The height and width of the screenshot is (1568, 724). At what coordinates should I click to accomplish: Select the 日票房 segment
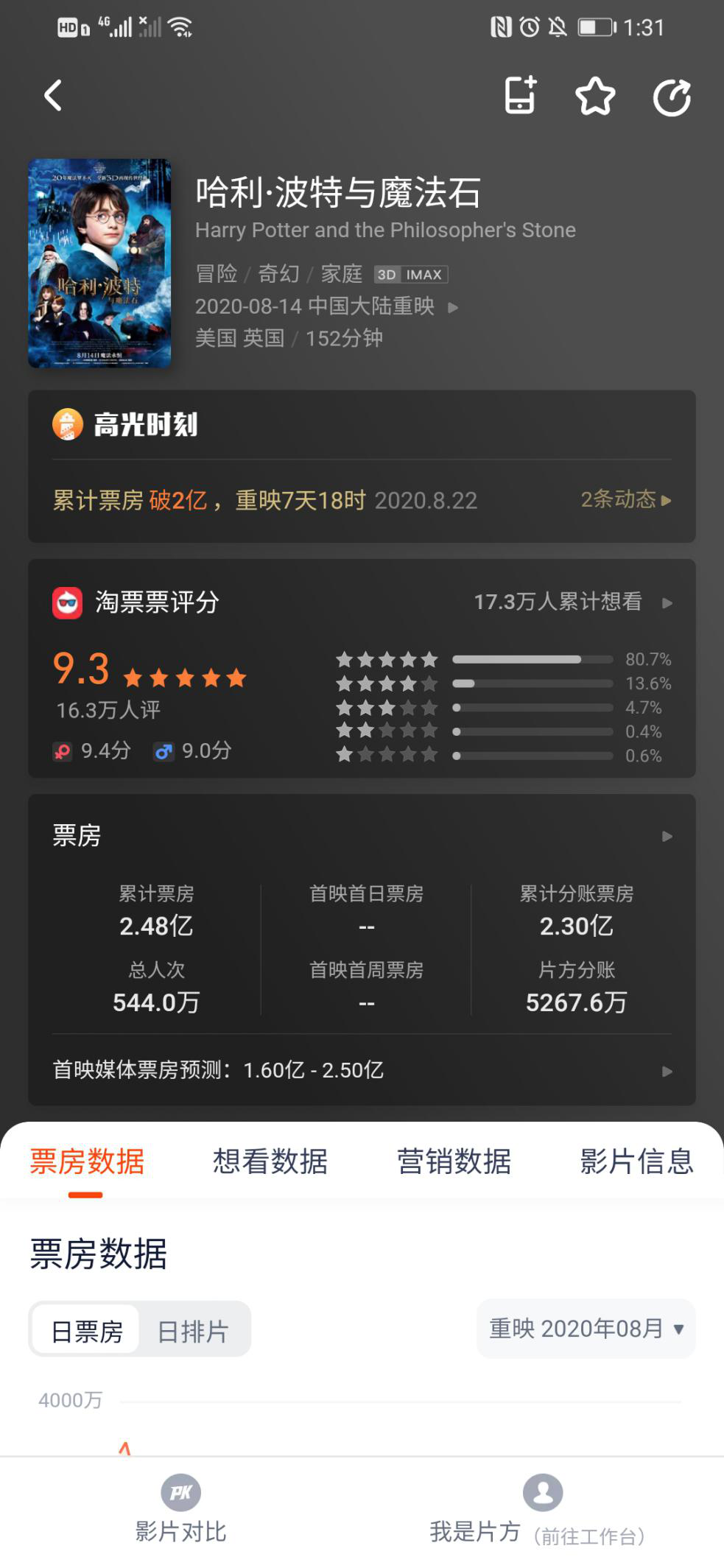87,1331
